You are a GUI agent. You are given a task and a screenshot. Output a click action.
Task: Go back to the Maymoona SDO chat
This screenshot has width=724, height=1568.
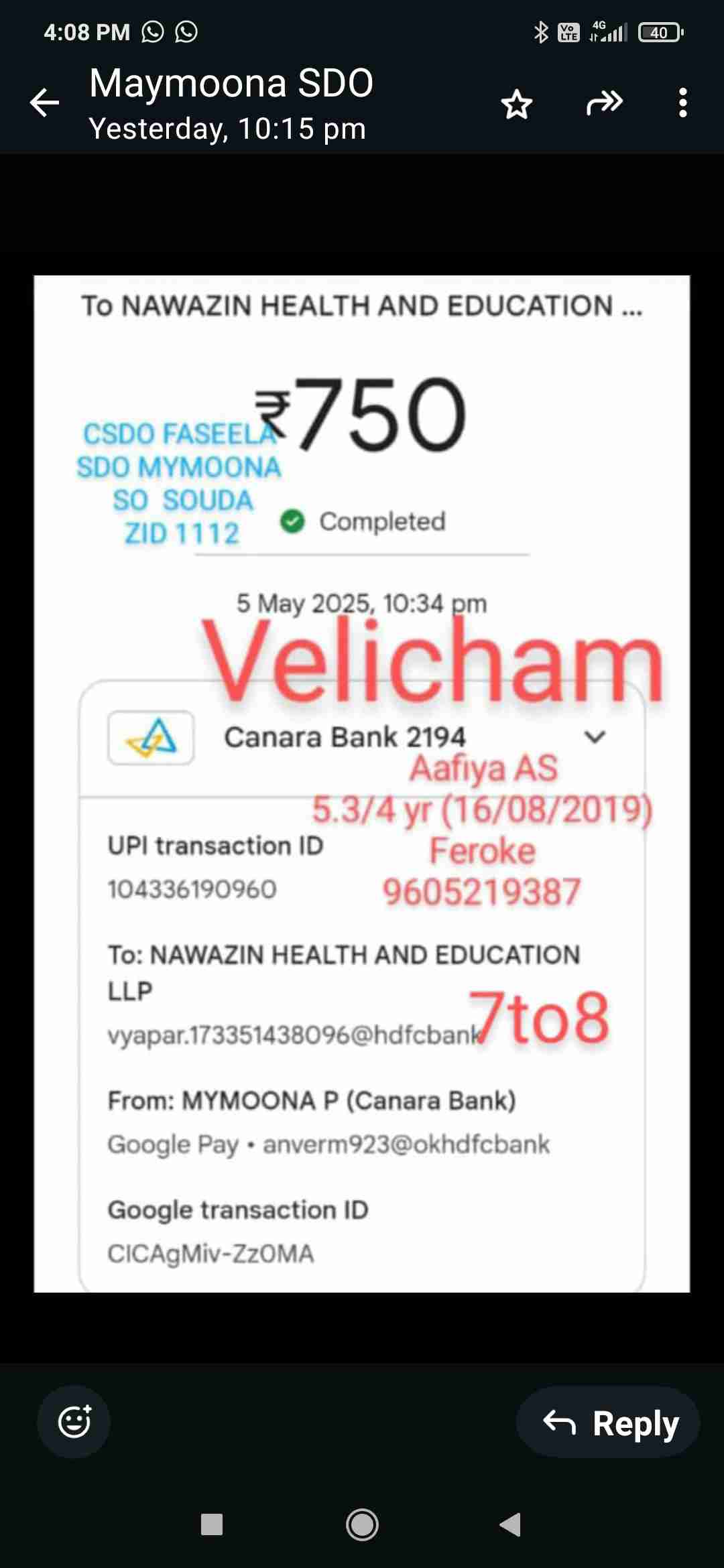pyautogui.click(x=45, y=103)
